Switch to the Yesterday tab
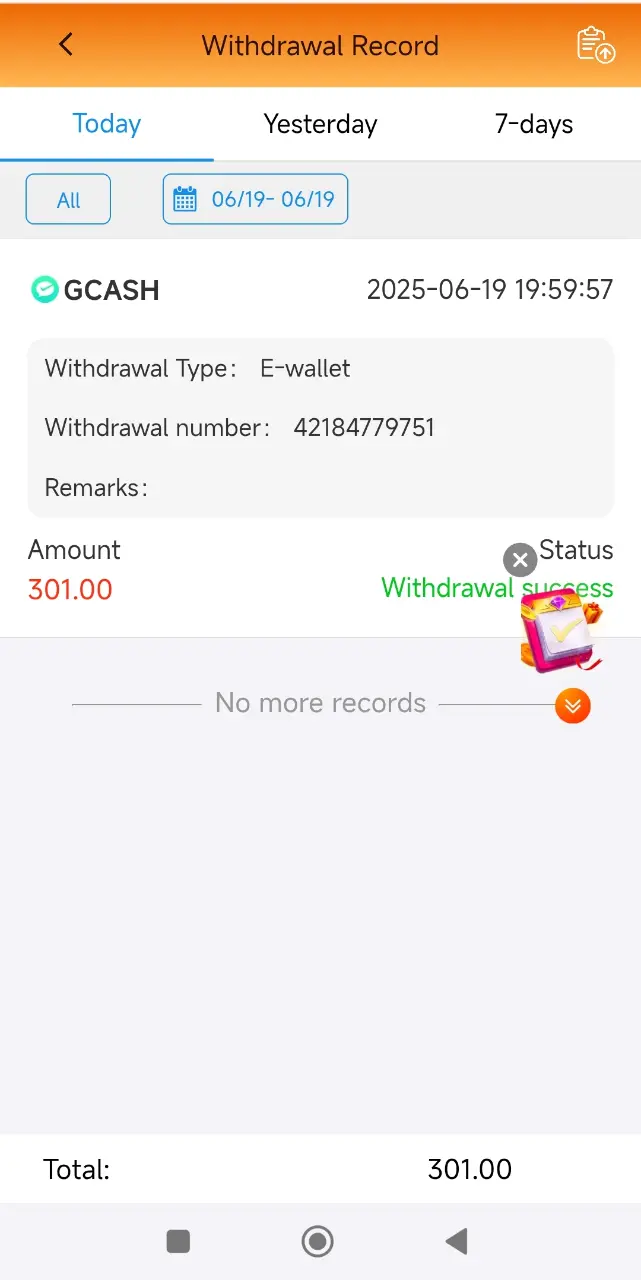This screenshot has height=1280, width=641. point(320,124)
